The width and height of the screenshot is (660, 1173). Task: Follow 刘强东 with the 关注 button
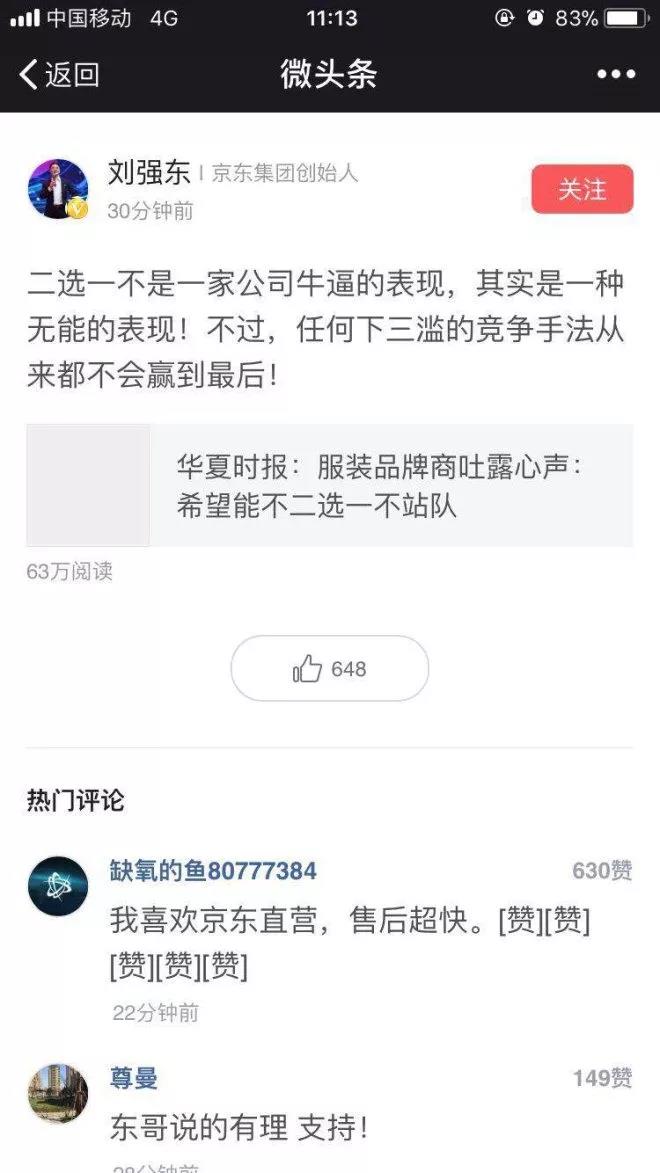tap(582, 189)
